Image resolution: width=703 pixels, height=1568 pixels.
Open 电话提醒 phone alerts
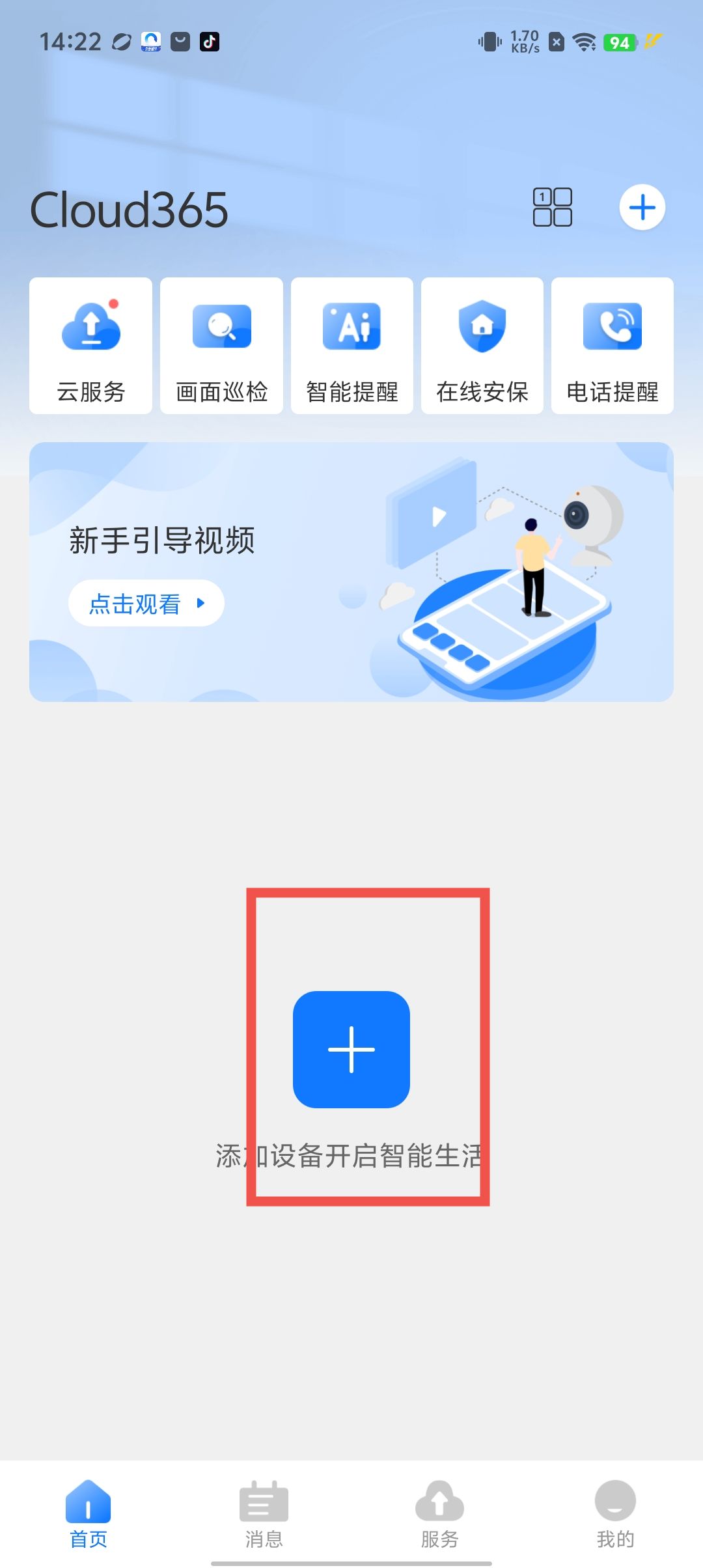(x=613, y=346)
